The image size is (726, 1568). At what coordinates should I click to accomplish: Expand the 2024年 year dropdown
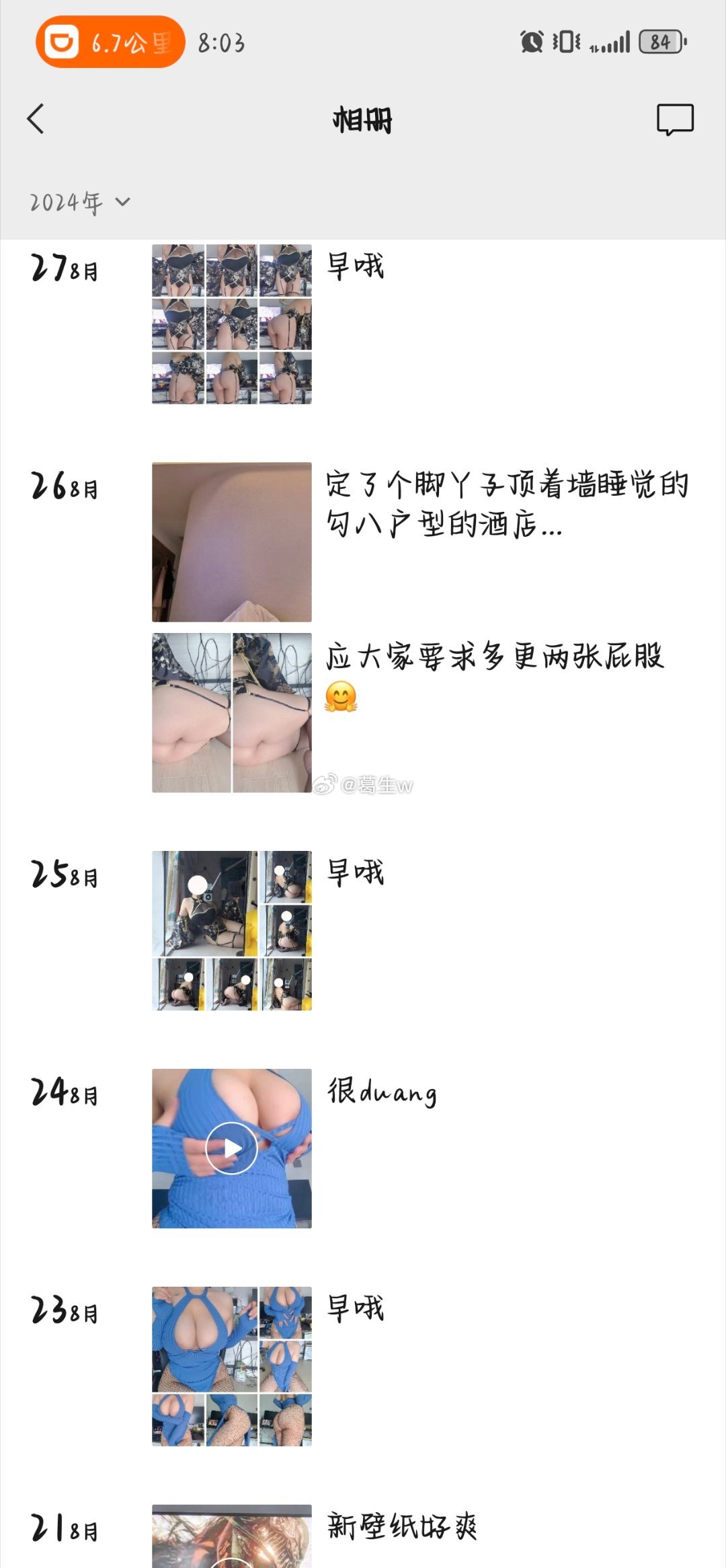click(x=79, y=202)
